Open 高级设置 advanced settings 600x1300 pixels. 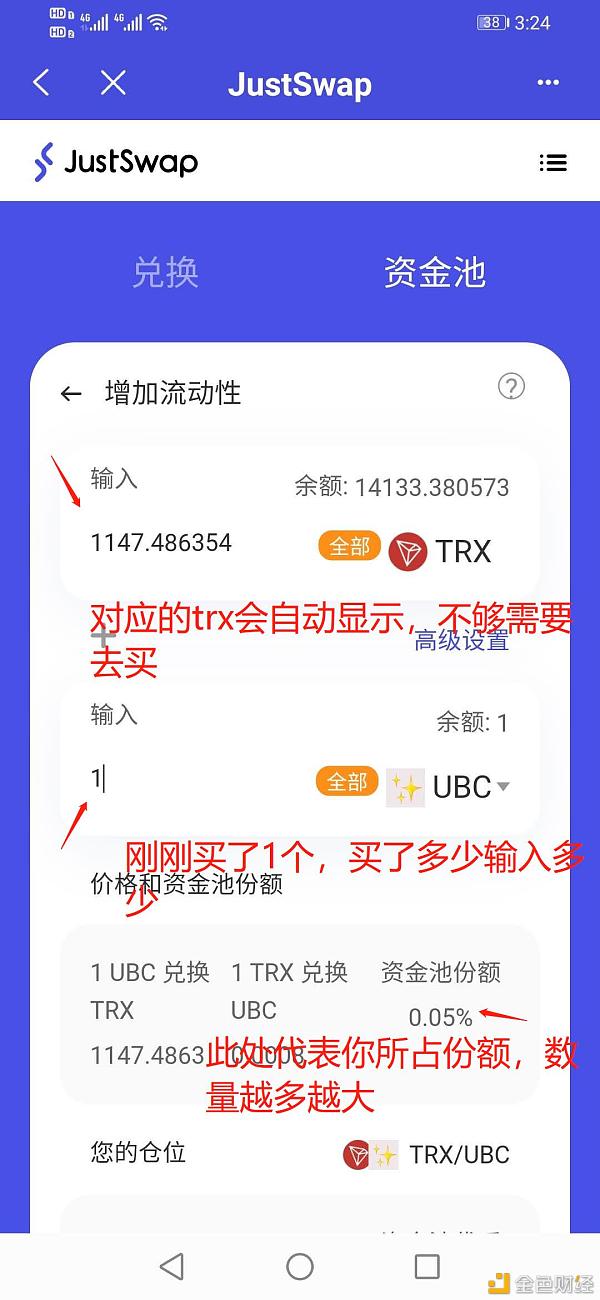pos(462,641)
